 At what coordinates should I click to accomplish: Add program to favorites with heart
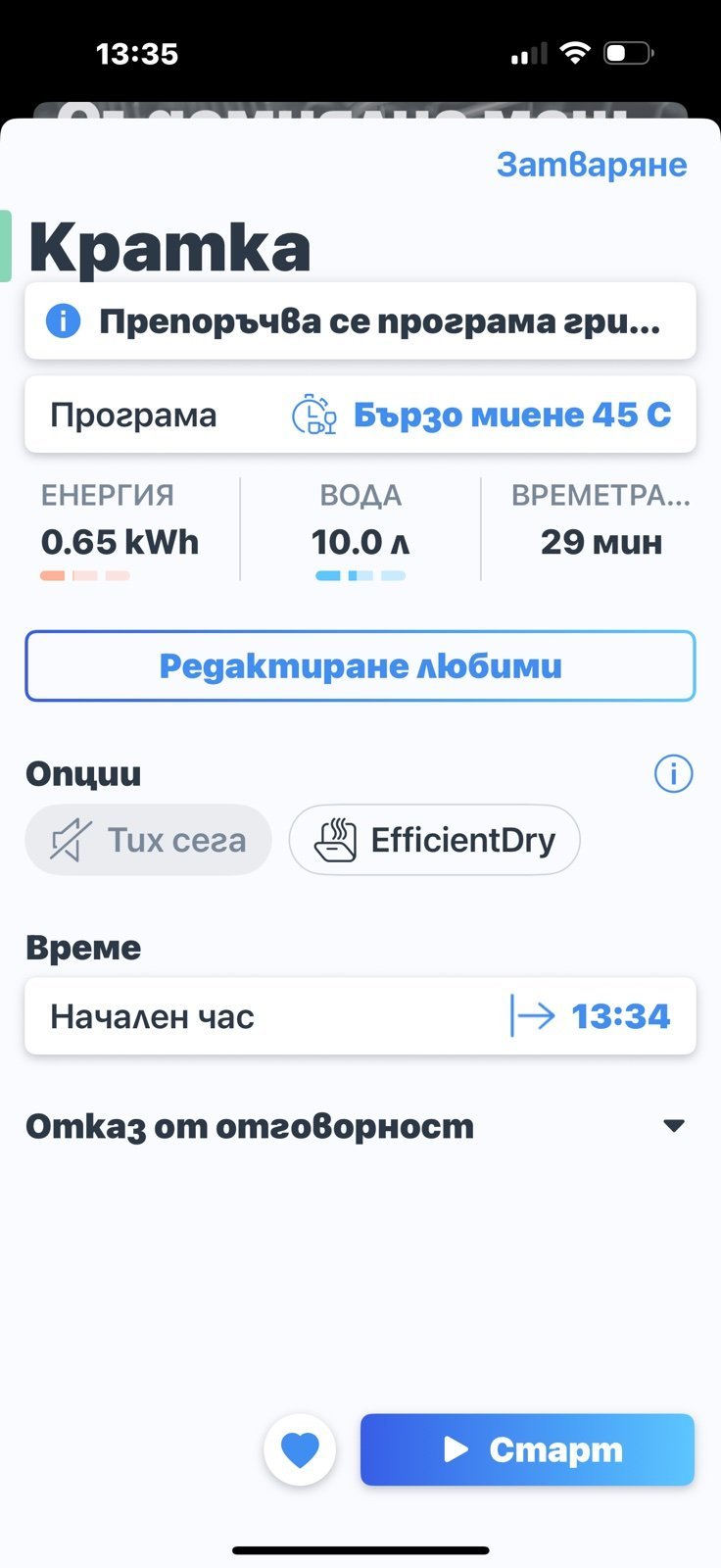coord(300,1449)
